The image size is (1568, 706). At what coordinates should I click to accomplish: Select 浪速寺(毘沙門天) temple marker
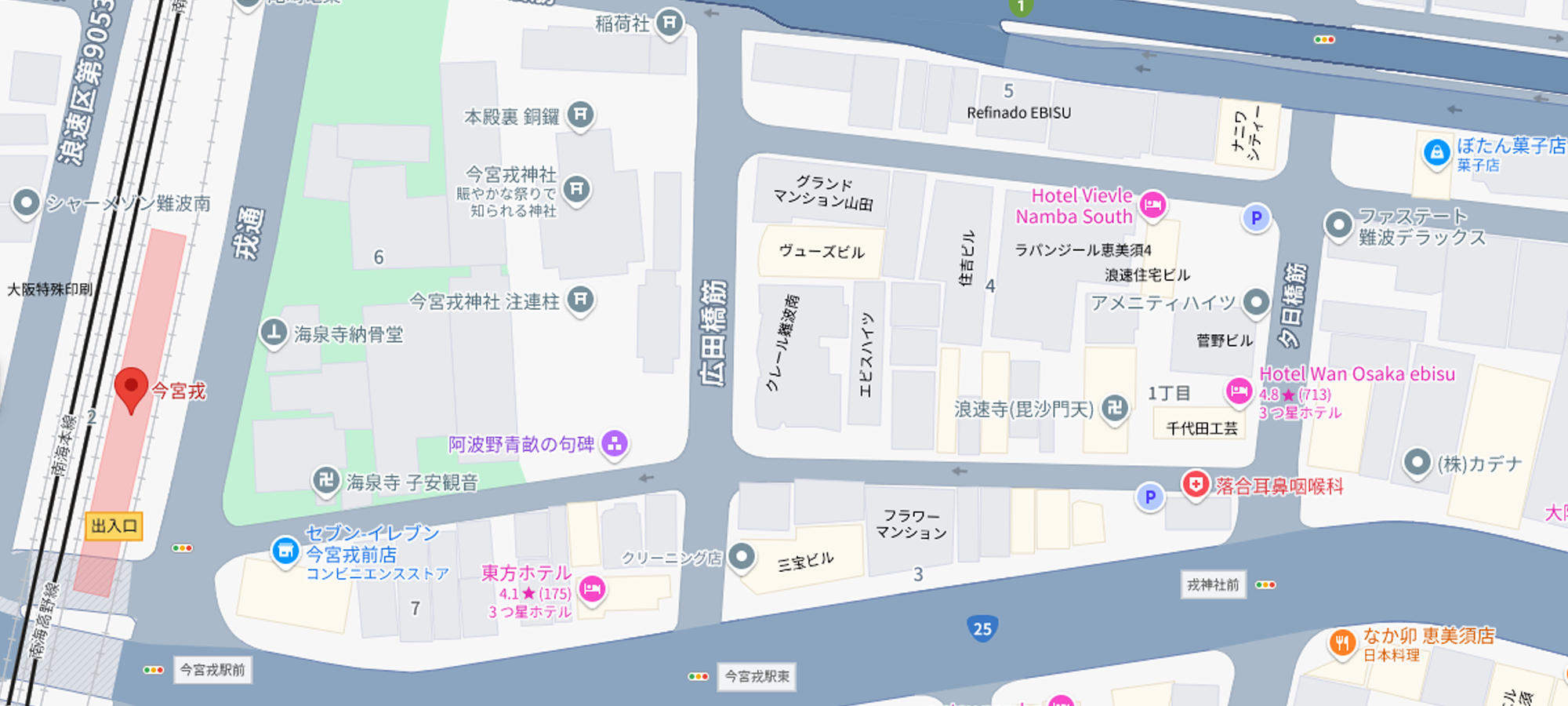click(x=1114, y=408)
